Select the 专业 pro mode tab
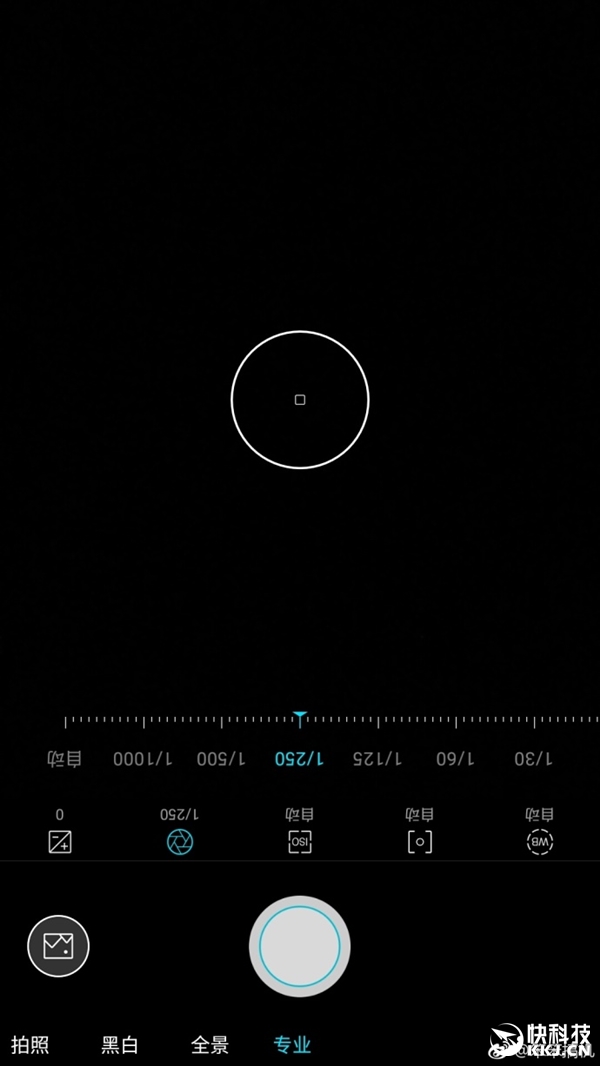The width and height of the screenshot is (600, 1066). click(x=292, y=1045)
